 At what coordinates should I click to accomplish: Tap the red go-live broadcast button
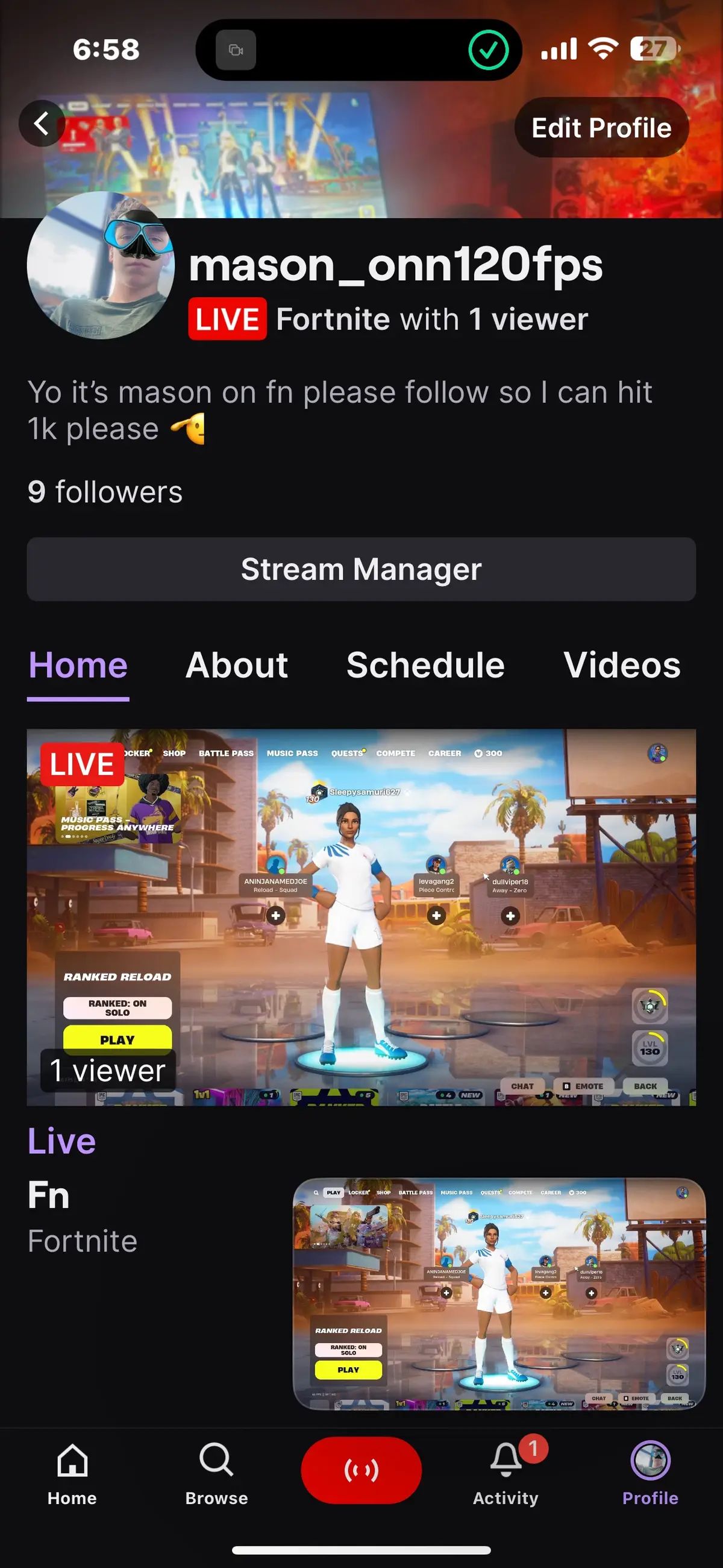point(361,1470)
